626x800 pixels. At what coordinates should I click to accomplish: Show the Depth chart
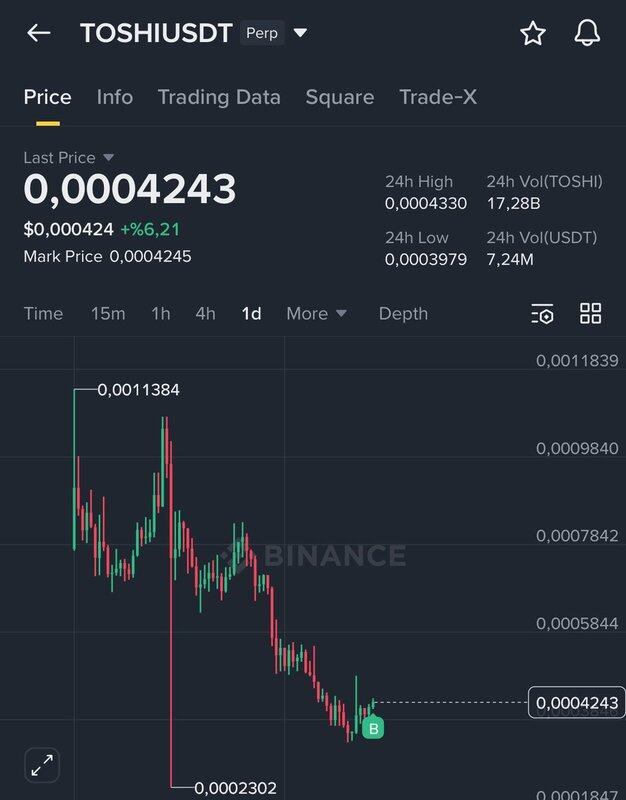tap(403, 313)
